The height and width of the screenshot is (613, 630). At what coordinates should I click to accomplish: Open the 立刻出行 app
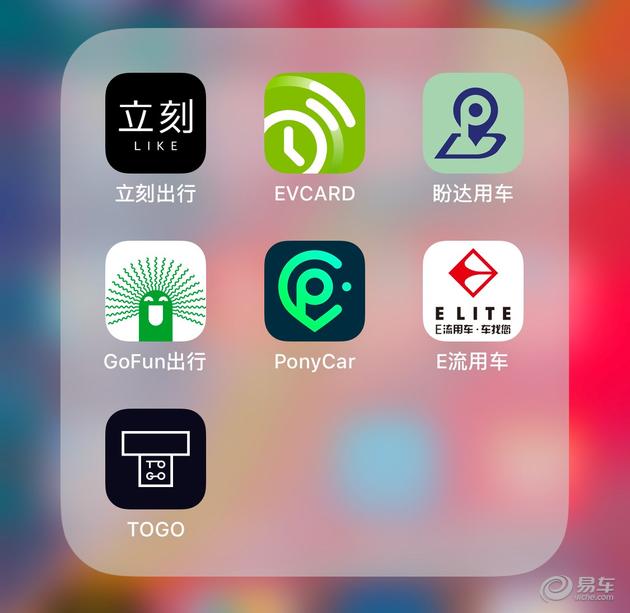(155, 123)
